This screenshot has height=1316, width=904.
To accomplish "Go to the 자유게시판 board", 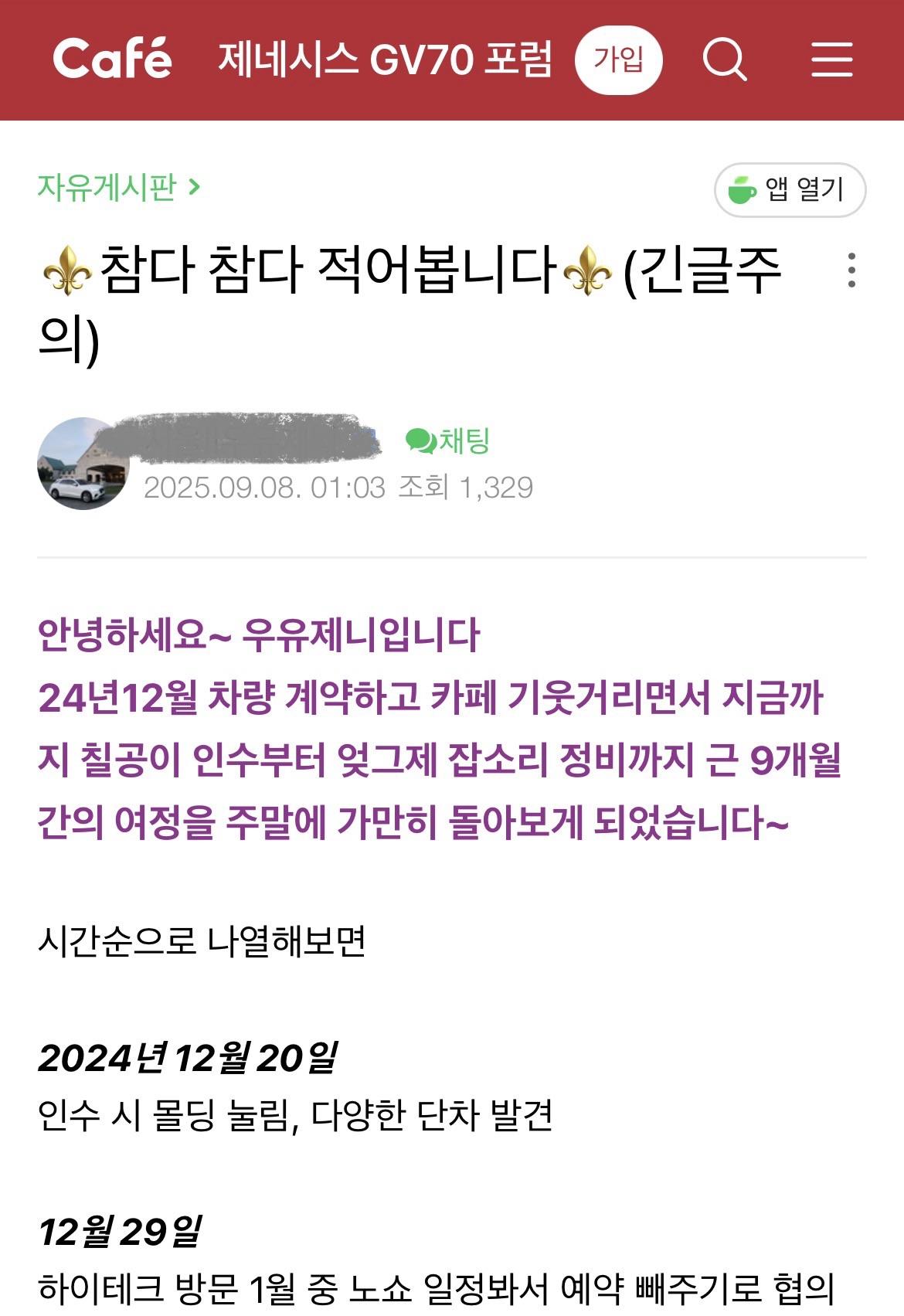I will coord(118,187).
